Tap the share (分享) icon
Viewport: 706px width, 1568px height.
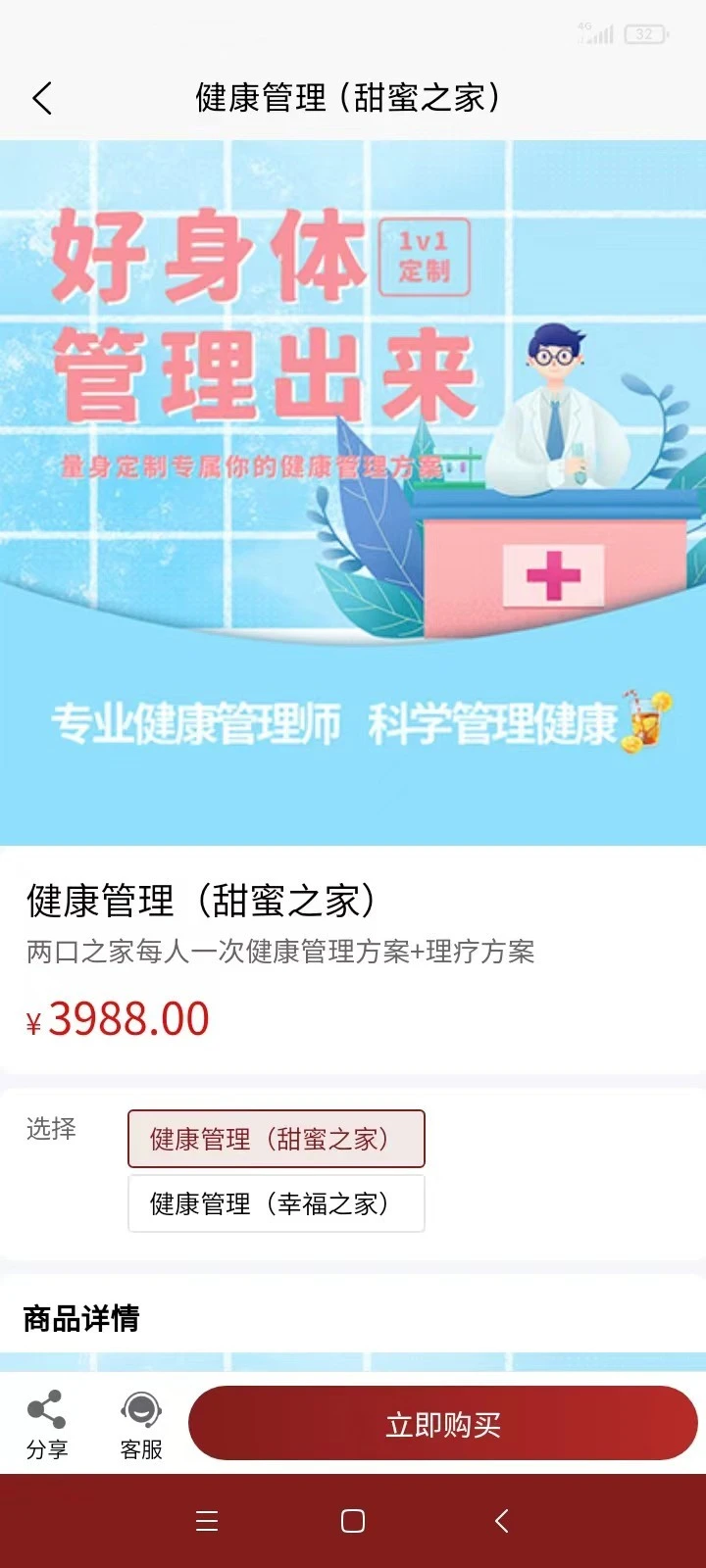pos(44,1421)
